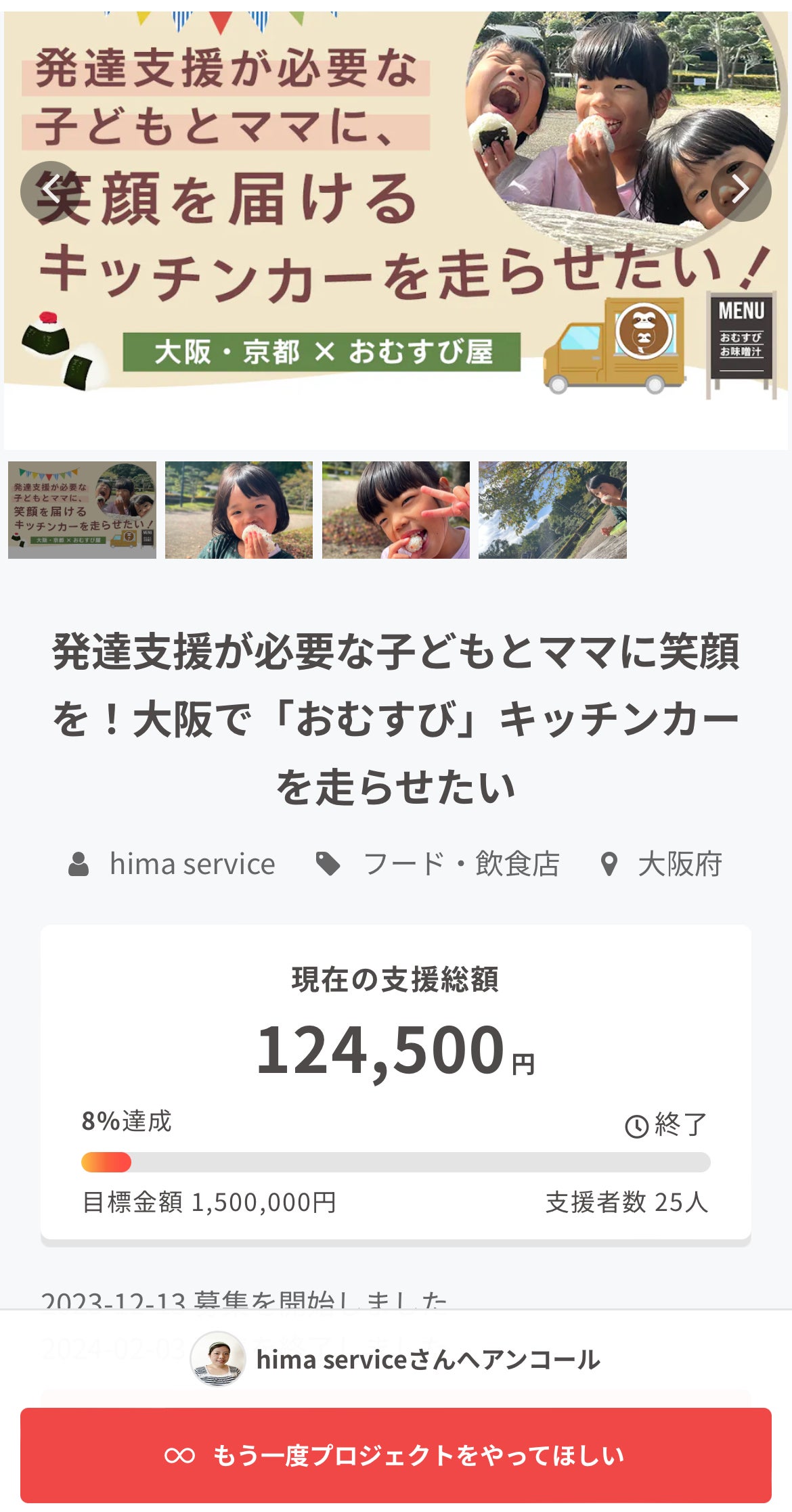
Task: Select the banner thumbnail with kitchen car text
Action: pos(82,510)
